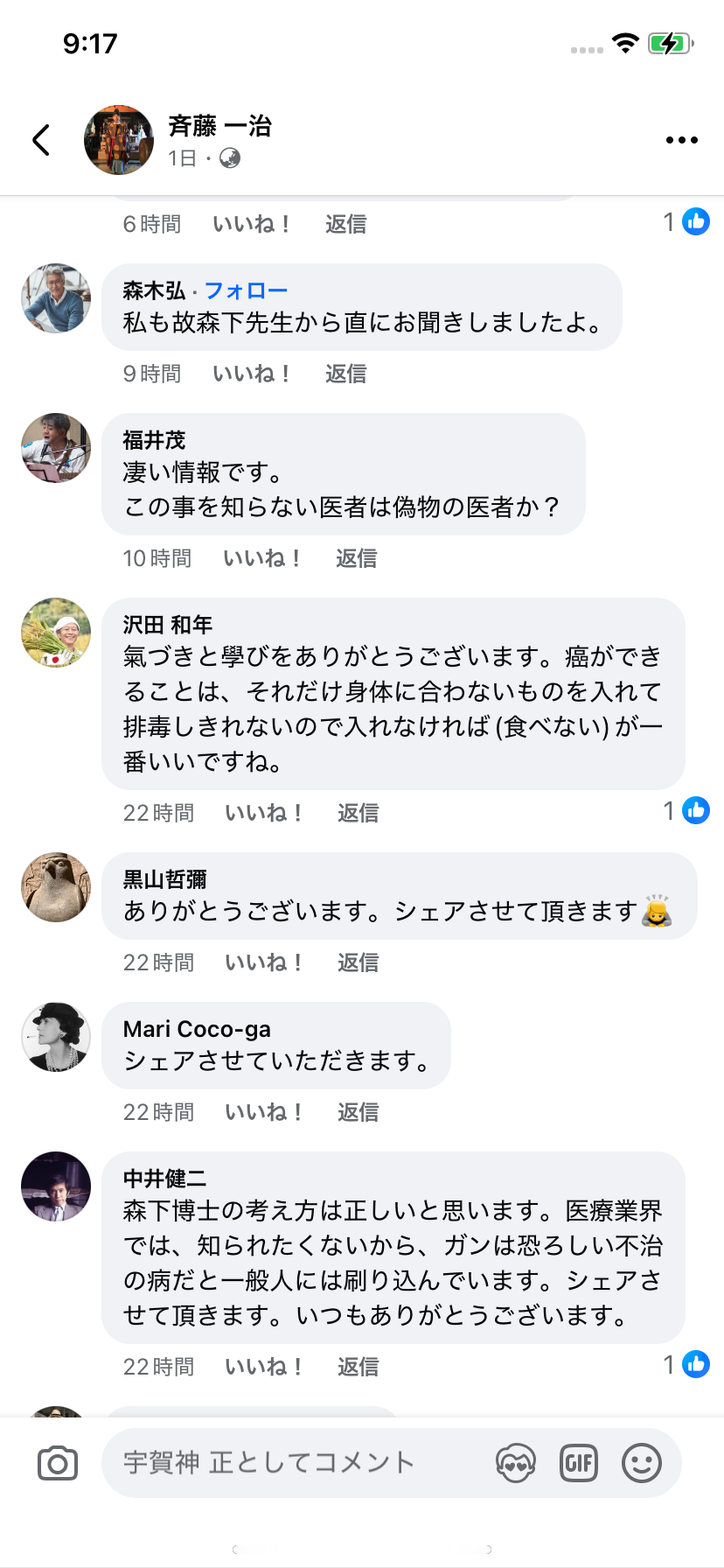Like Mari Coco-ga's comment
This screenshot has height=1568, width=724.
pyautogui.click(x=263, y=1112)
